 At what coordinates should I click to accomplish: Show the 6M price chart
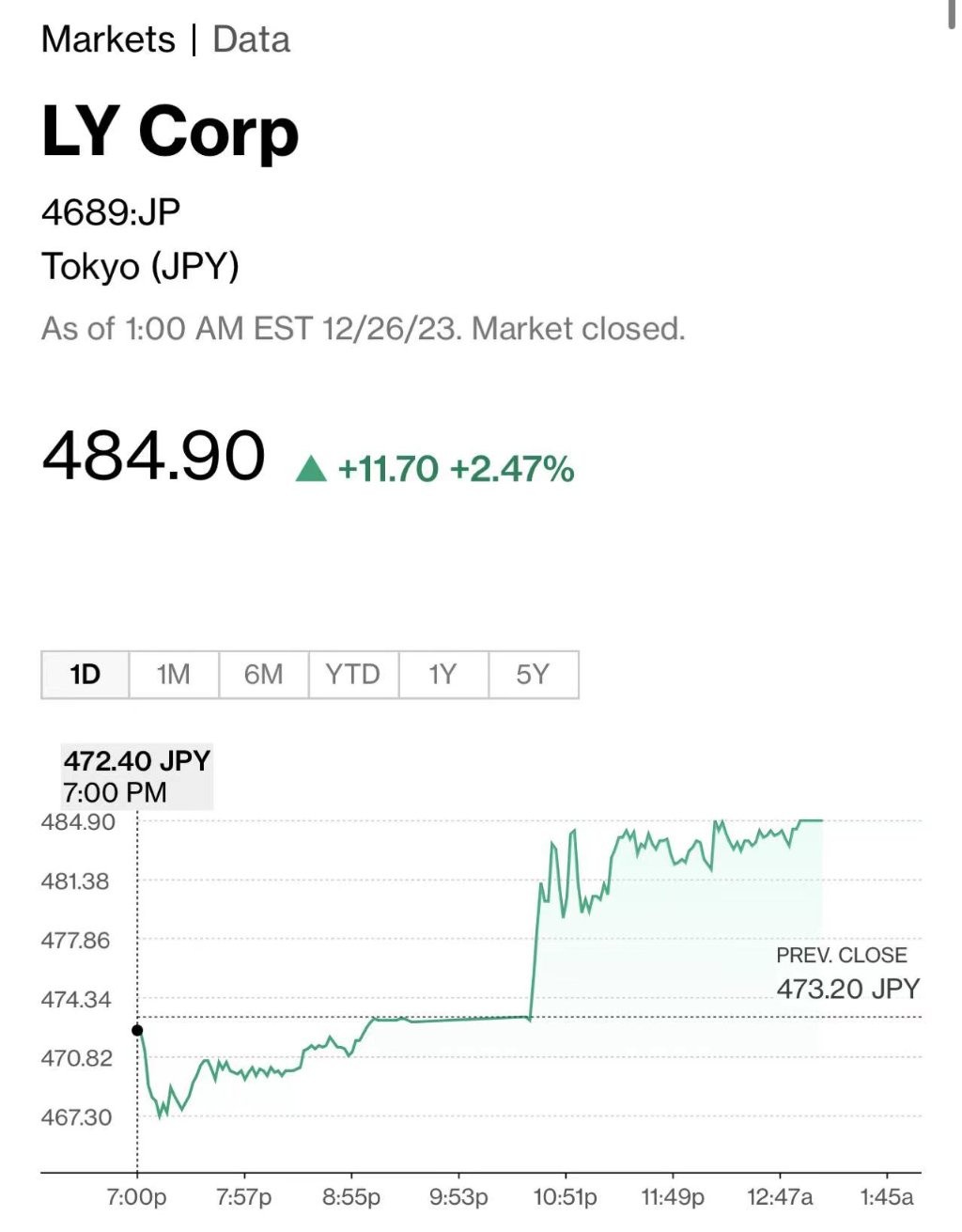tap(263, 674)
